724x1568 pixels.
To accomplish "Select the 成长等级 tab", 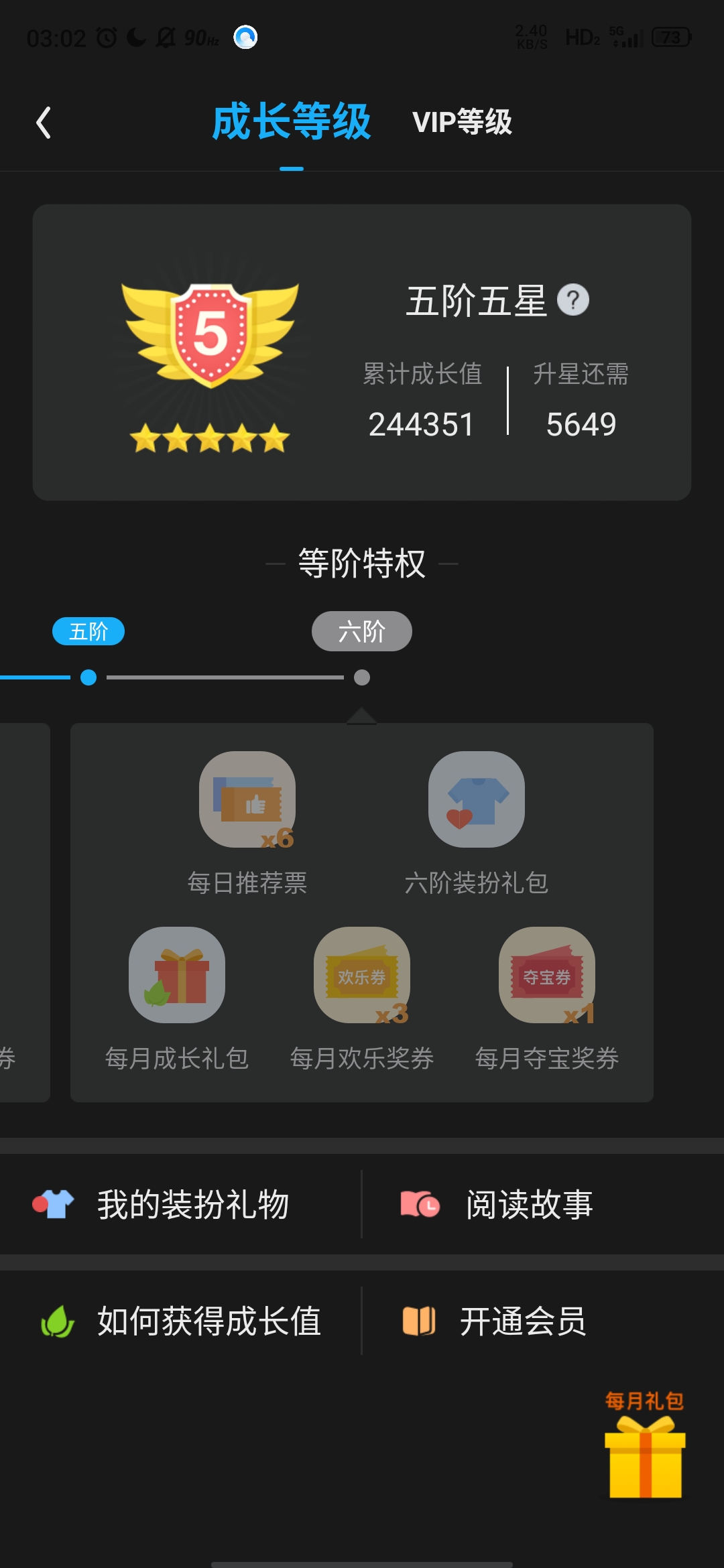I will pos(291,123).
